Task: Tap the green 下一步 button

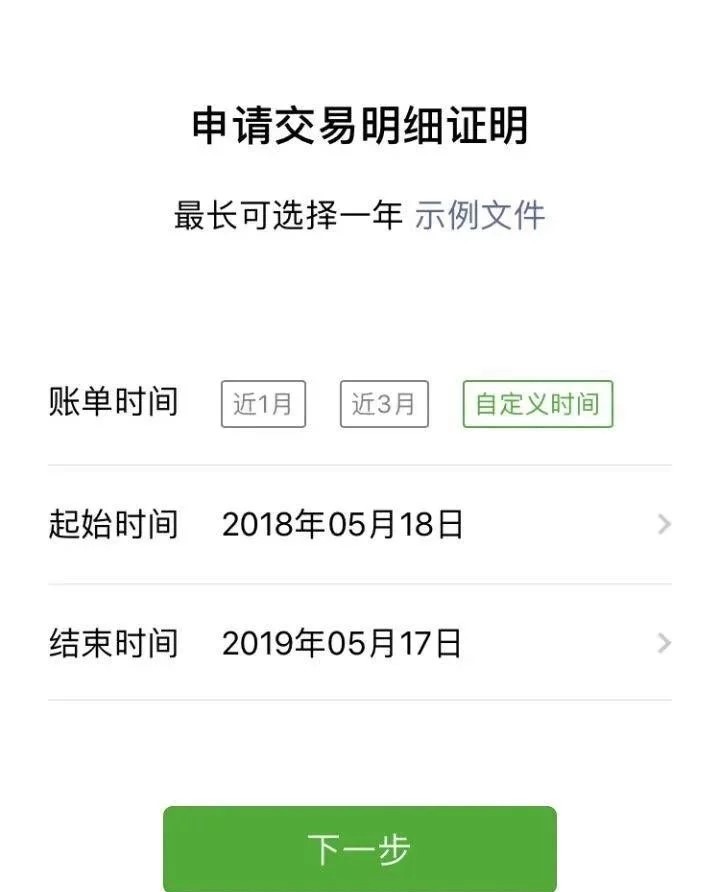Action: tap(359, 849)
